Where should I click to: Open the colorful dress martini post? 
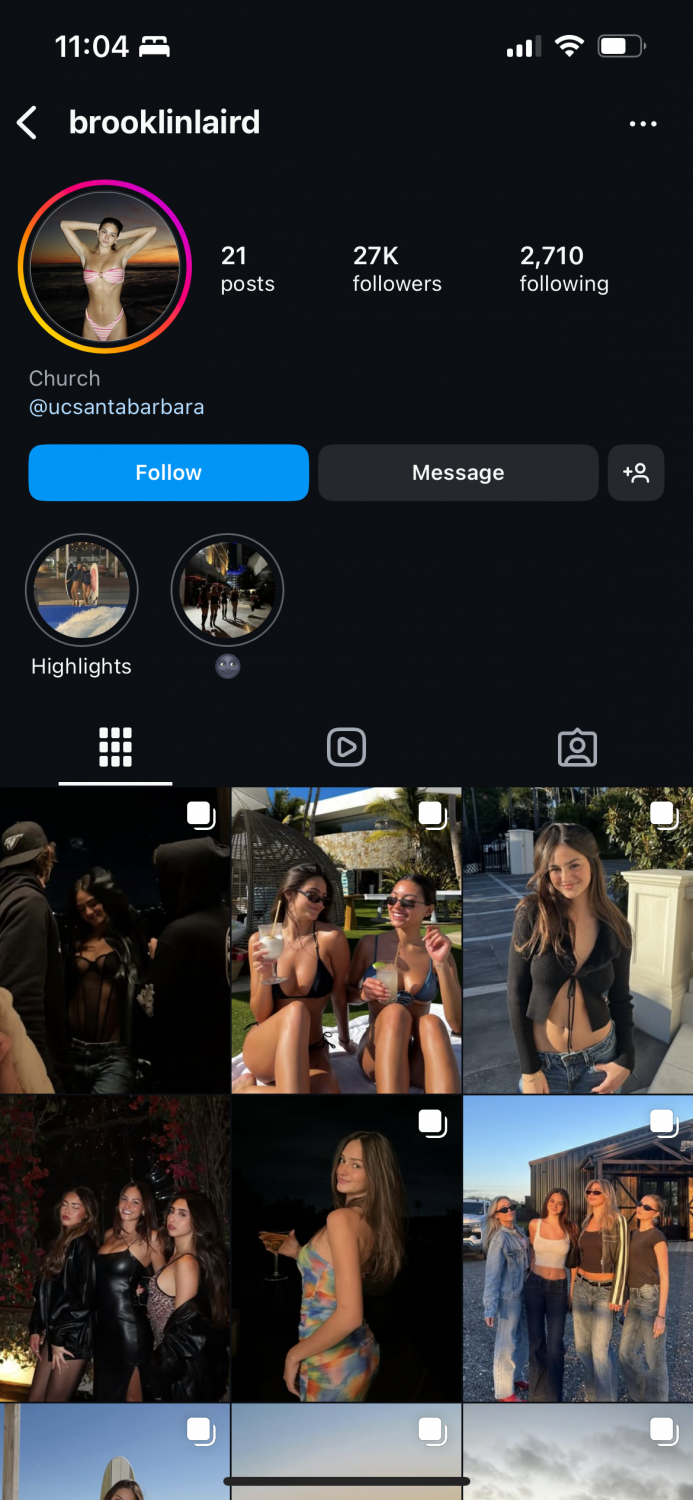click(x=346, y=1248)
